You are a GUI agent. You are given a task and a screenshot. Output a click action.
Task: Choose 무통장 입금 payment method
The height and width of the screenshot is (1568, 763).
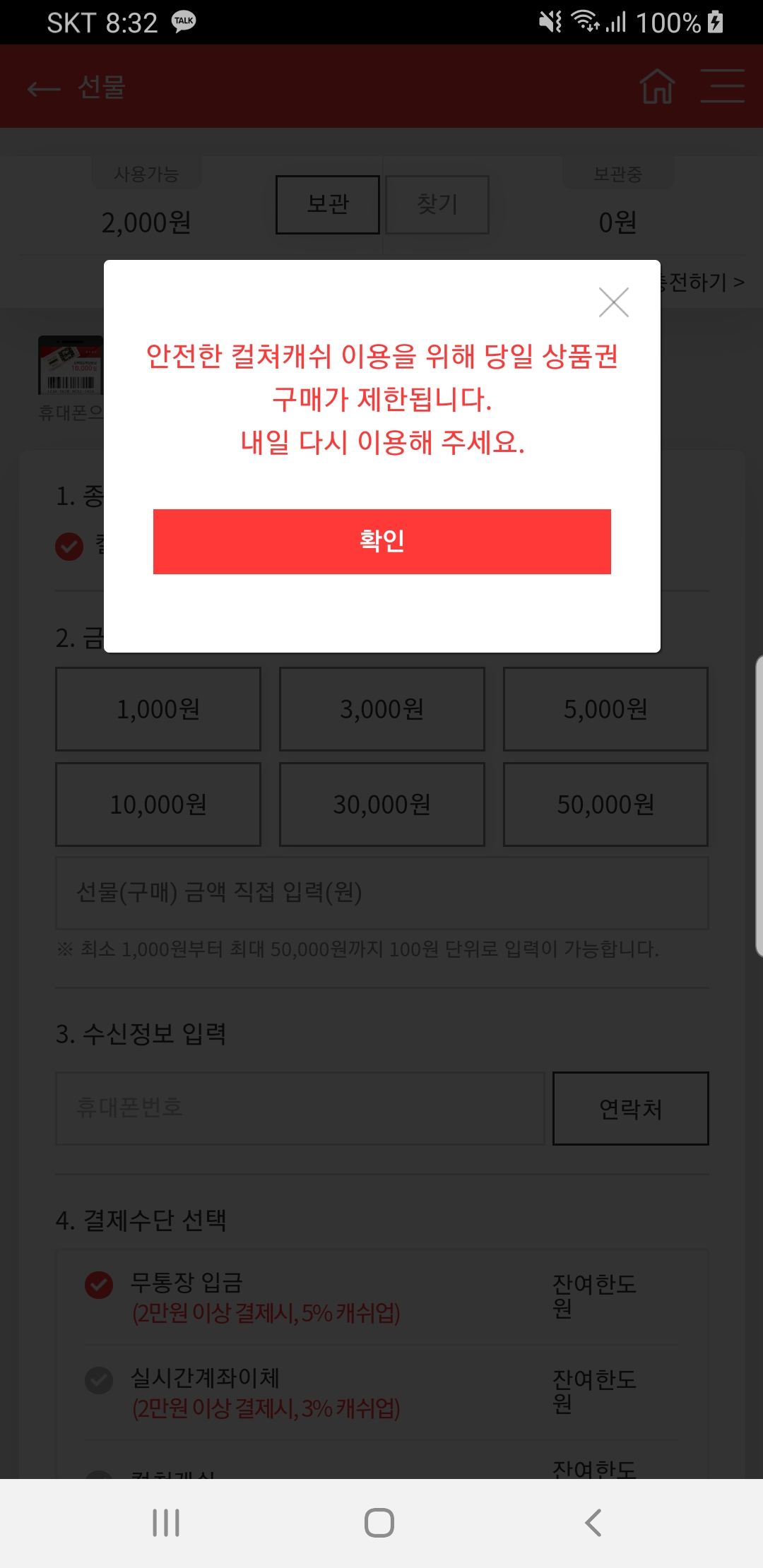tap(99, 1285)
